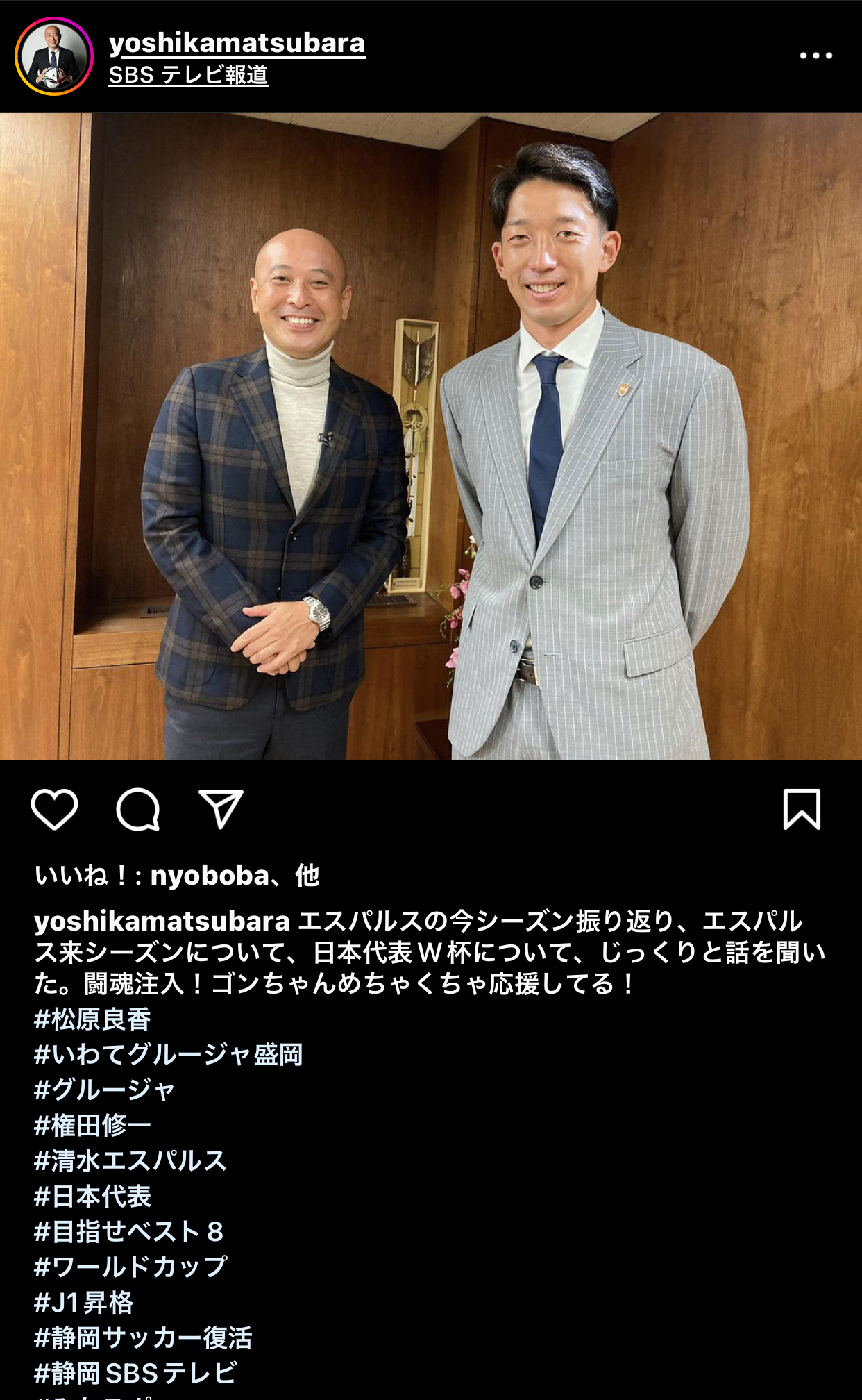Viewport: 862px width, 1400px height.
Task: Open the SBS テレビ報道 location link
Action: point(188,75)
